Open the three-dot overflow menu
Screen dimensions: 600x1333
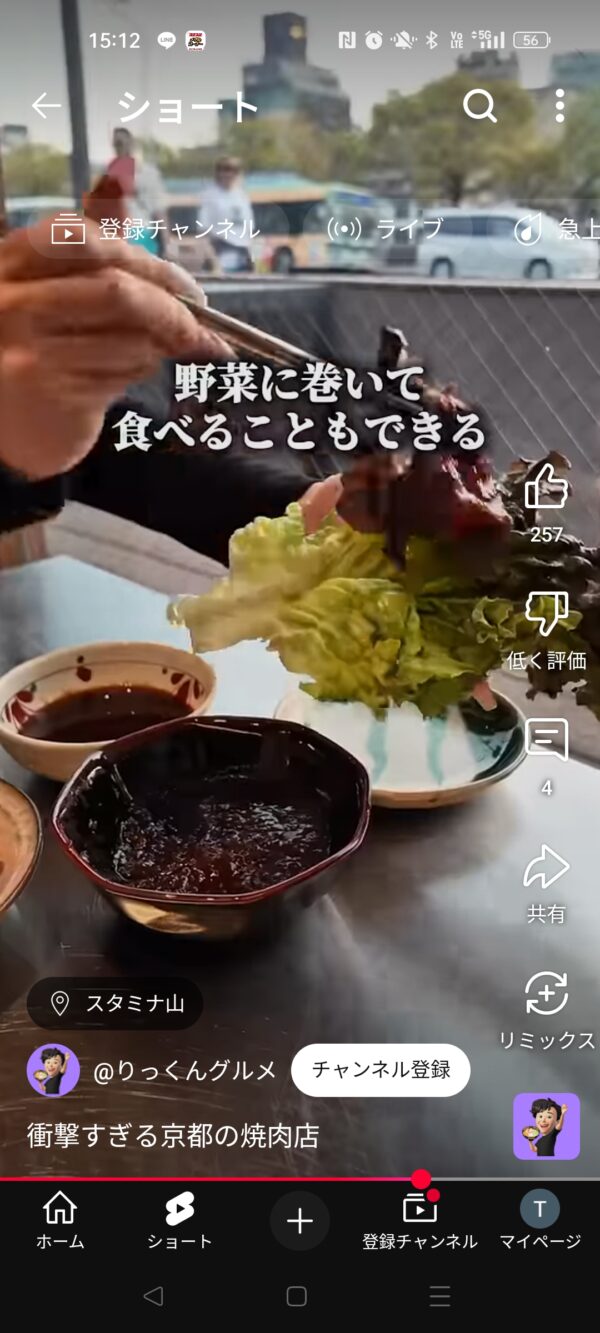pyautogui.click(x=559, y=106)
